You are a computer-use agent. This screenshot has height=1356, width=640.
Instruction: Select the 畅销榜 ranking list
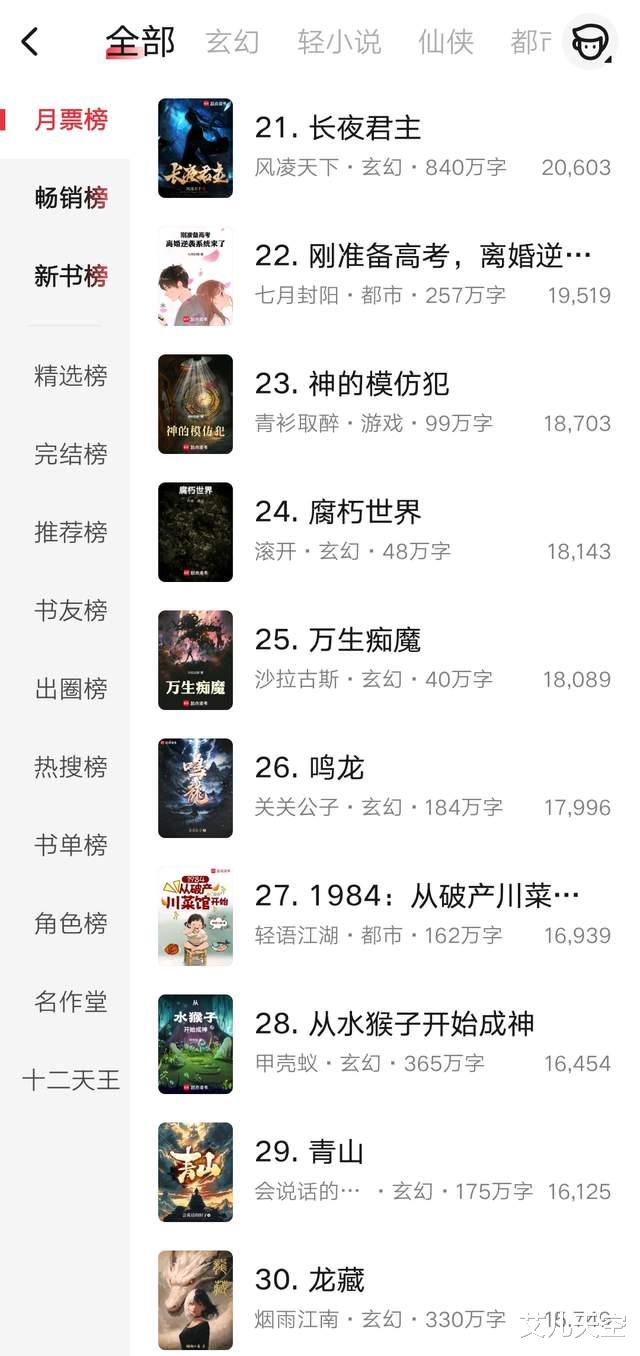pos(71,198)
